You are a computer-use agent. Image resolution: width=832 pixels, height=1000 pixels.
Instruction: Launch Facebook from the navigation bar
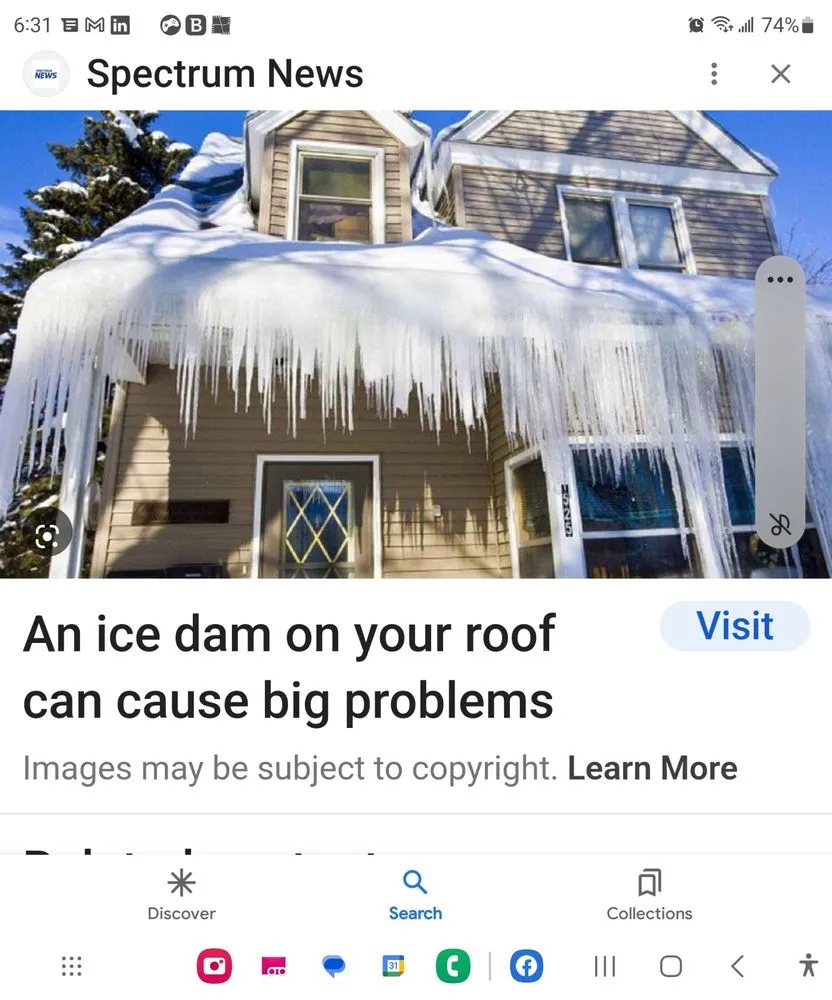(x=525, y=966)
